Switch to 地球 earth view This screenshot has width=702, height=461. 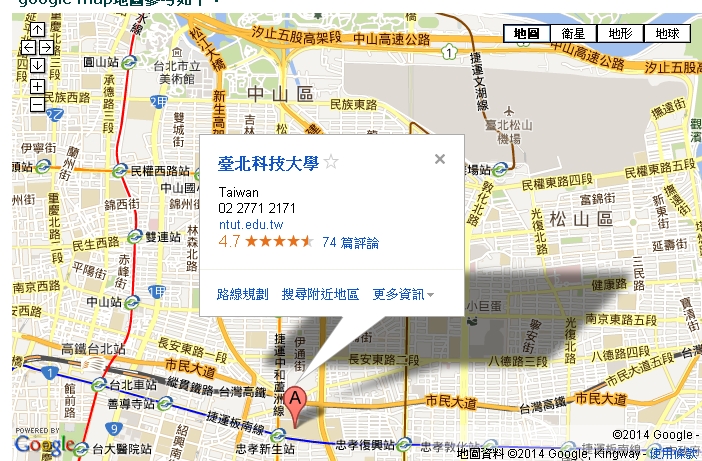pyautogui.click(x=667, y=34)
